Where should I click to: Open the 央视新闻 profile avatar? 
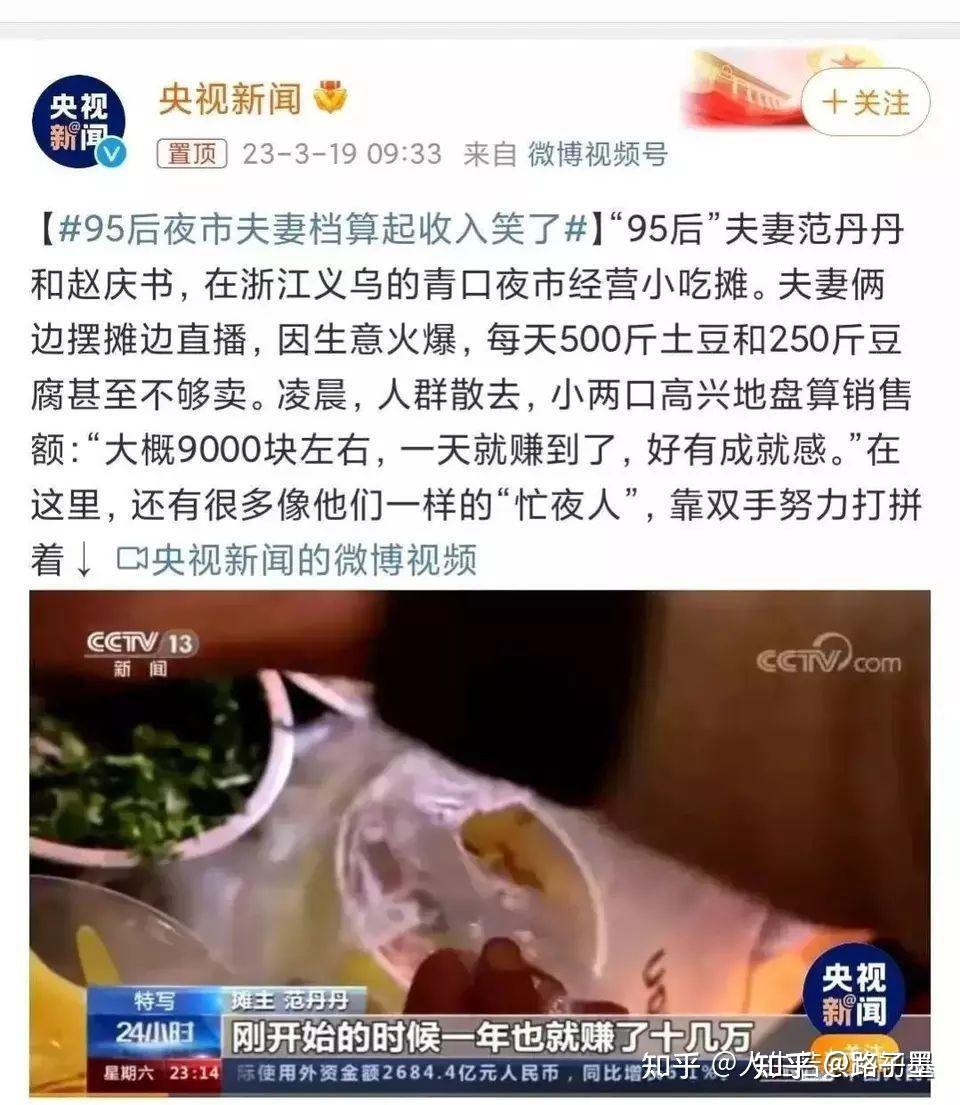click(x=78, y=121)
